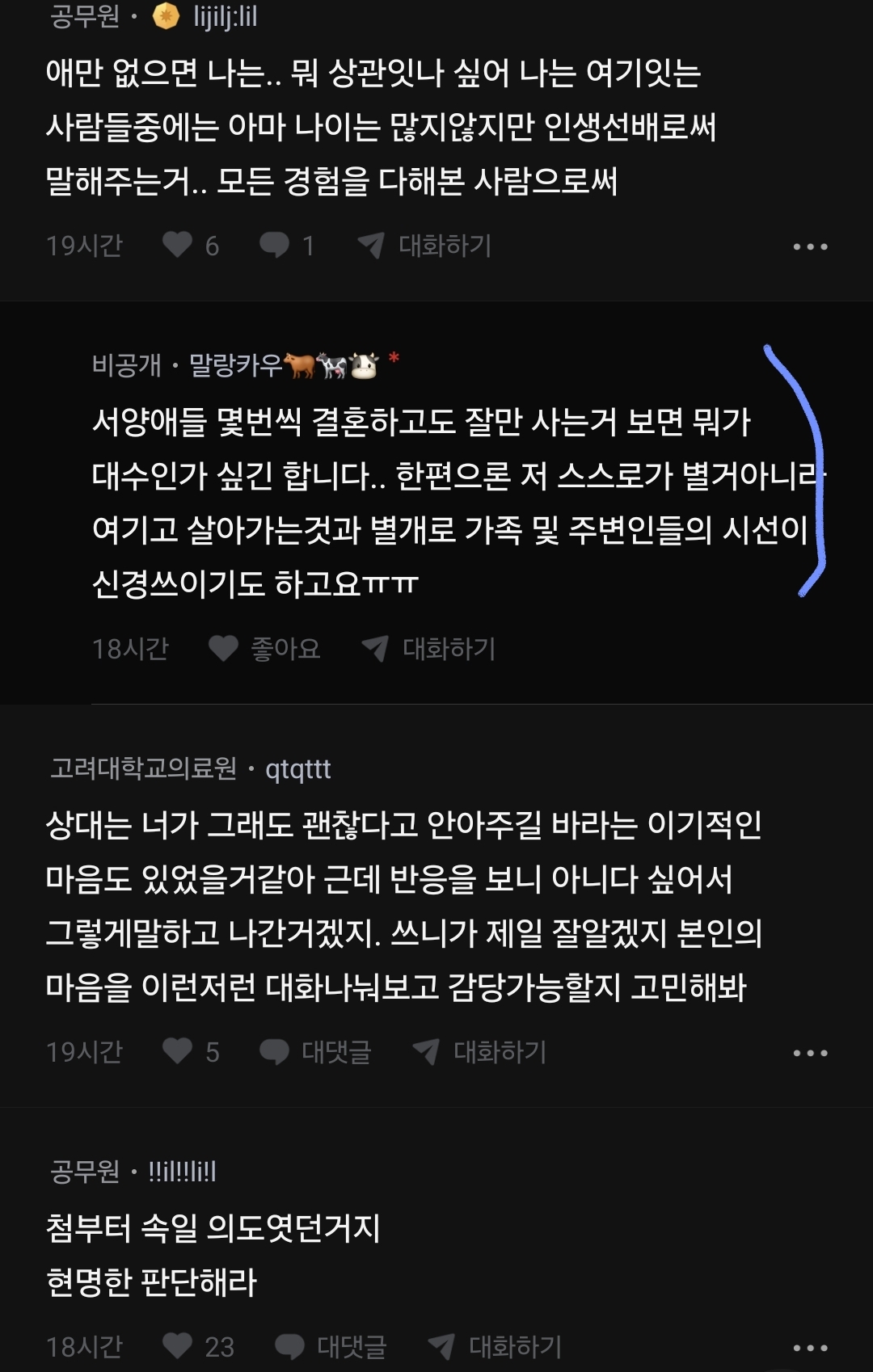Like qtqttt's comment
Image resolution: width=873 pixels, height=1372 pixels.
(x=179, y=1051)
